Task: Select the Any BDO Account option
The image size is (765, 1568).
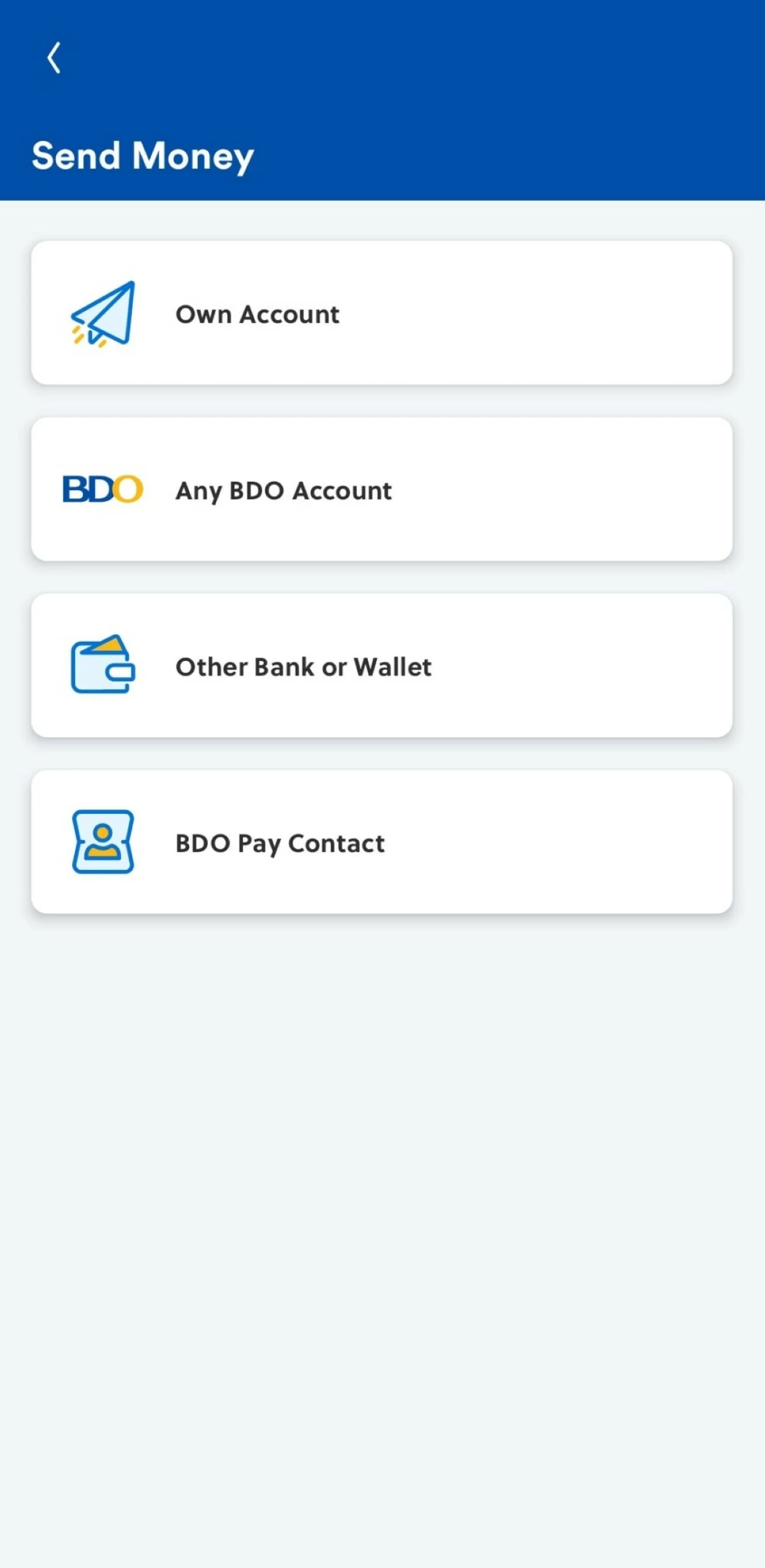Action: [382, 490]
